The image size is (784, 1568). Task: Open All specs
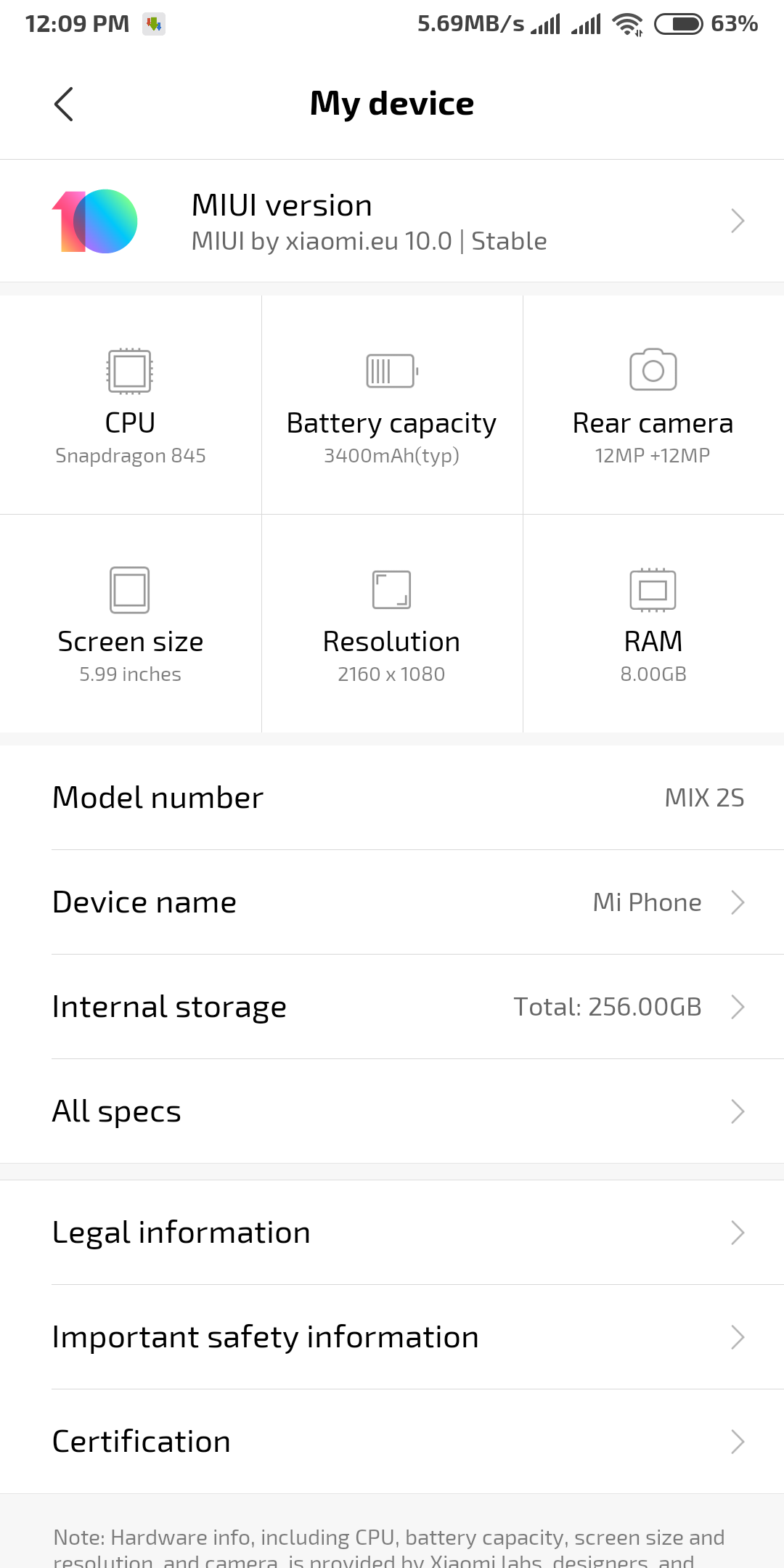(392, 1111)
